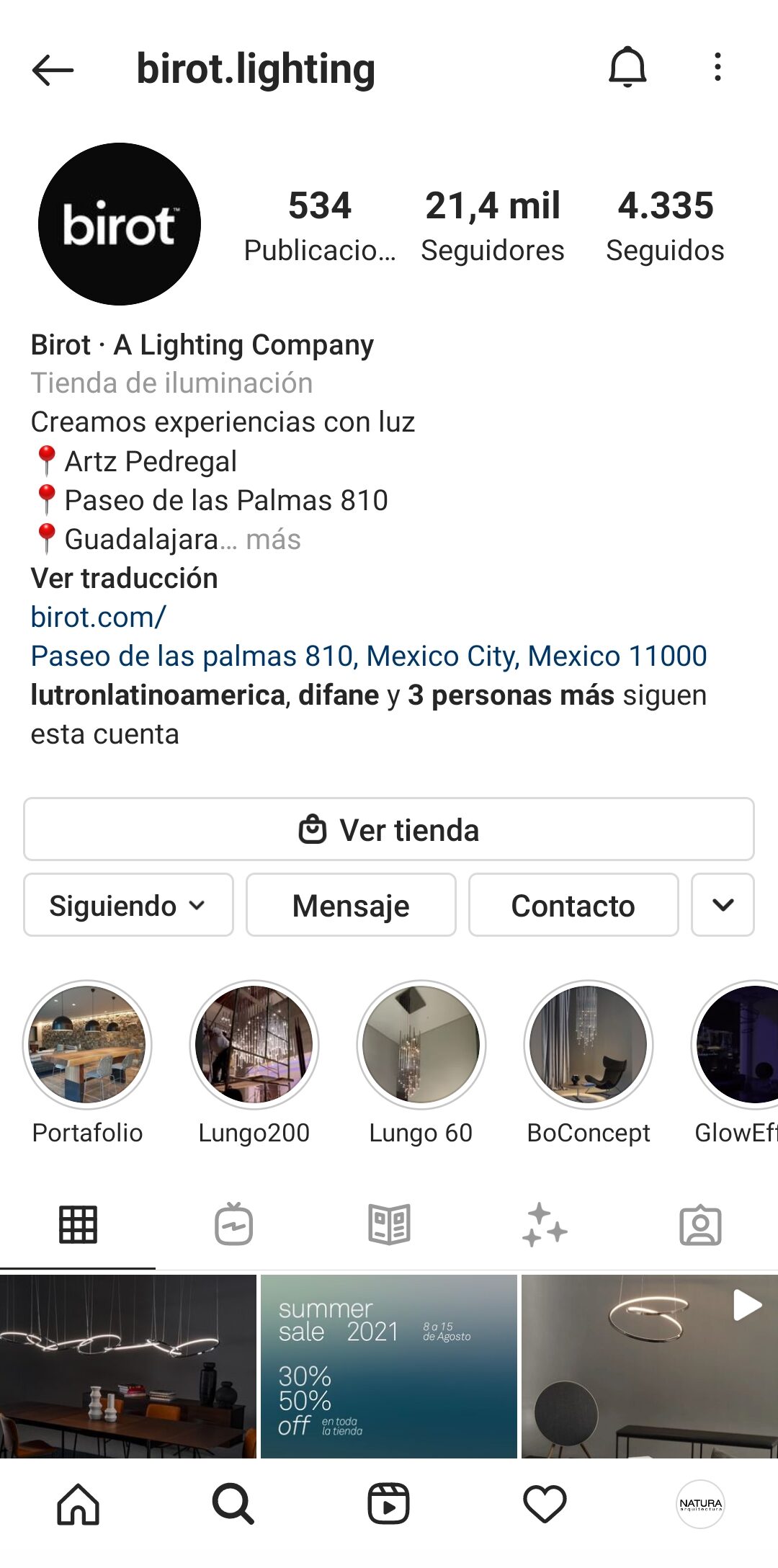778x1568 pixels.
Task: Switch to the video tab
Action: [233, 1224]
